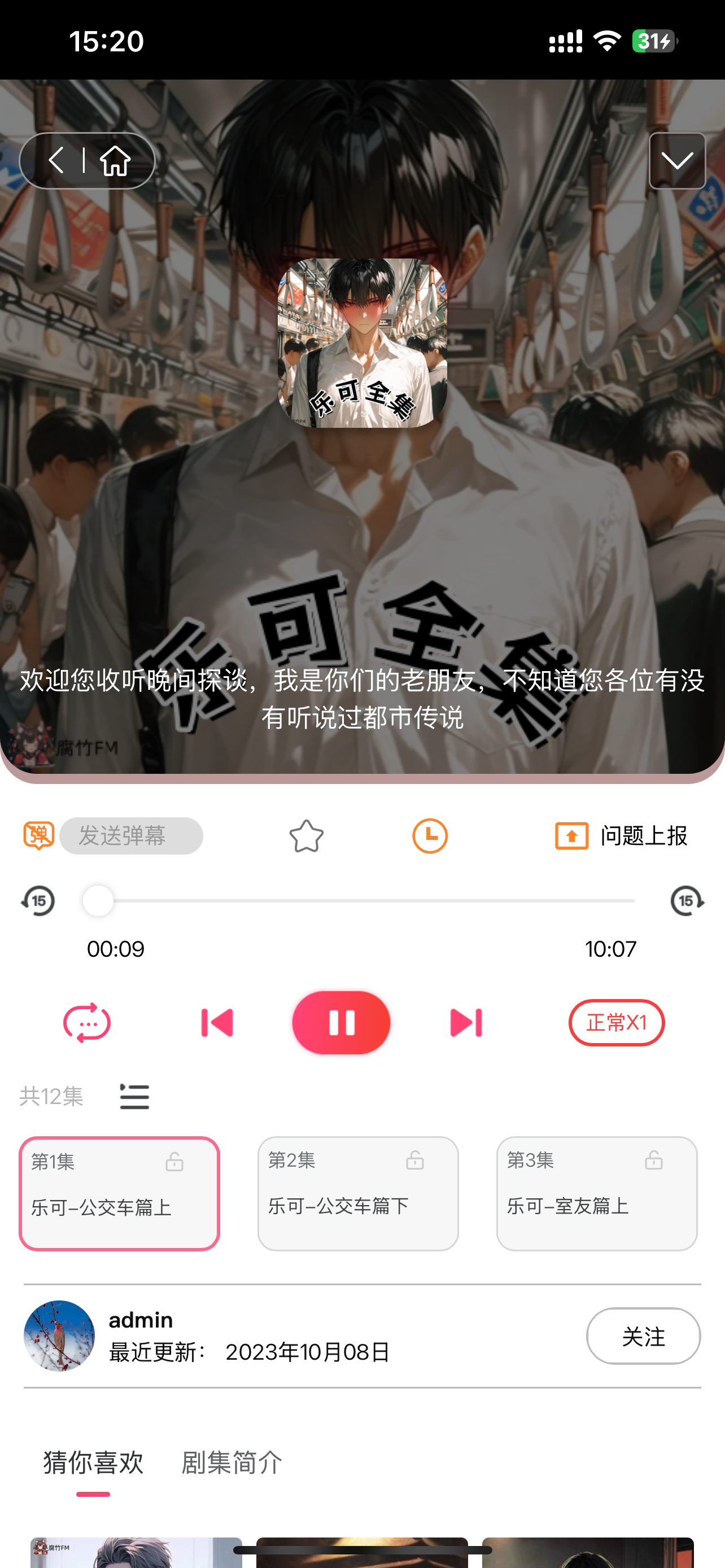
Task: Tap the back chevron at top left
Action: pos(56,160)
